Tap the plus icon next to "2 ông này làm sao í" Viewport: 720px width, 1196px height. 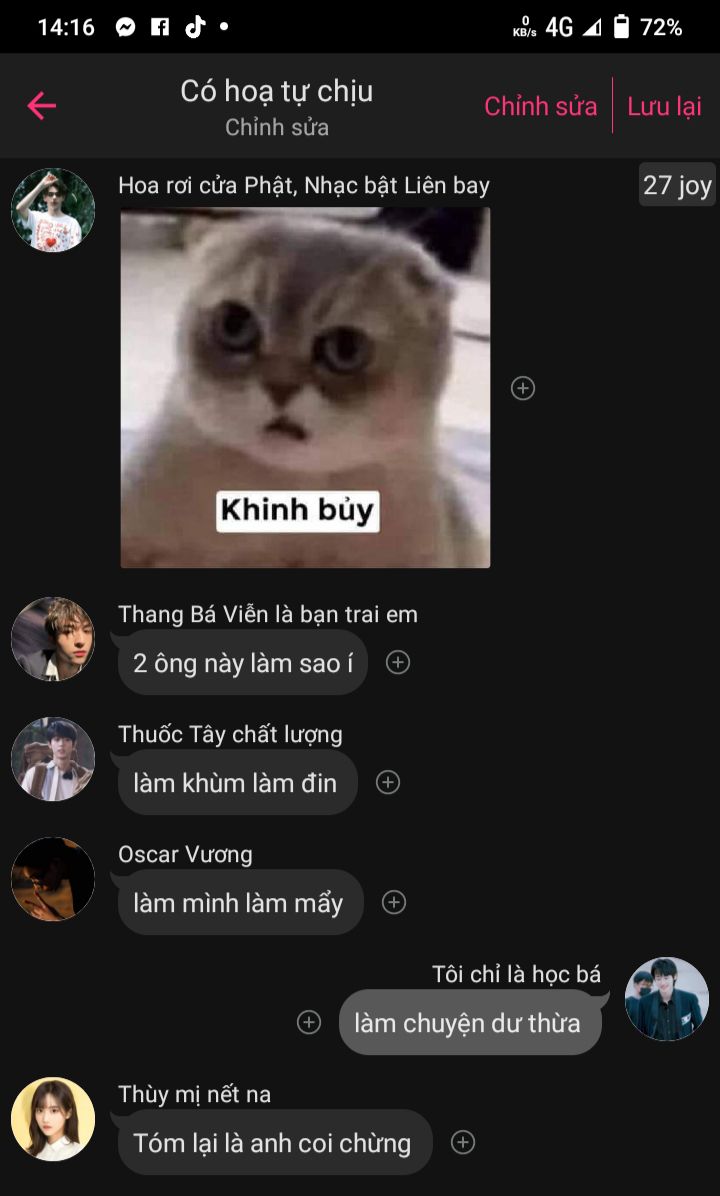tap(397, 662)
